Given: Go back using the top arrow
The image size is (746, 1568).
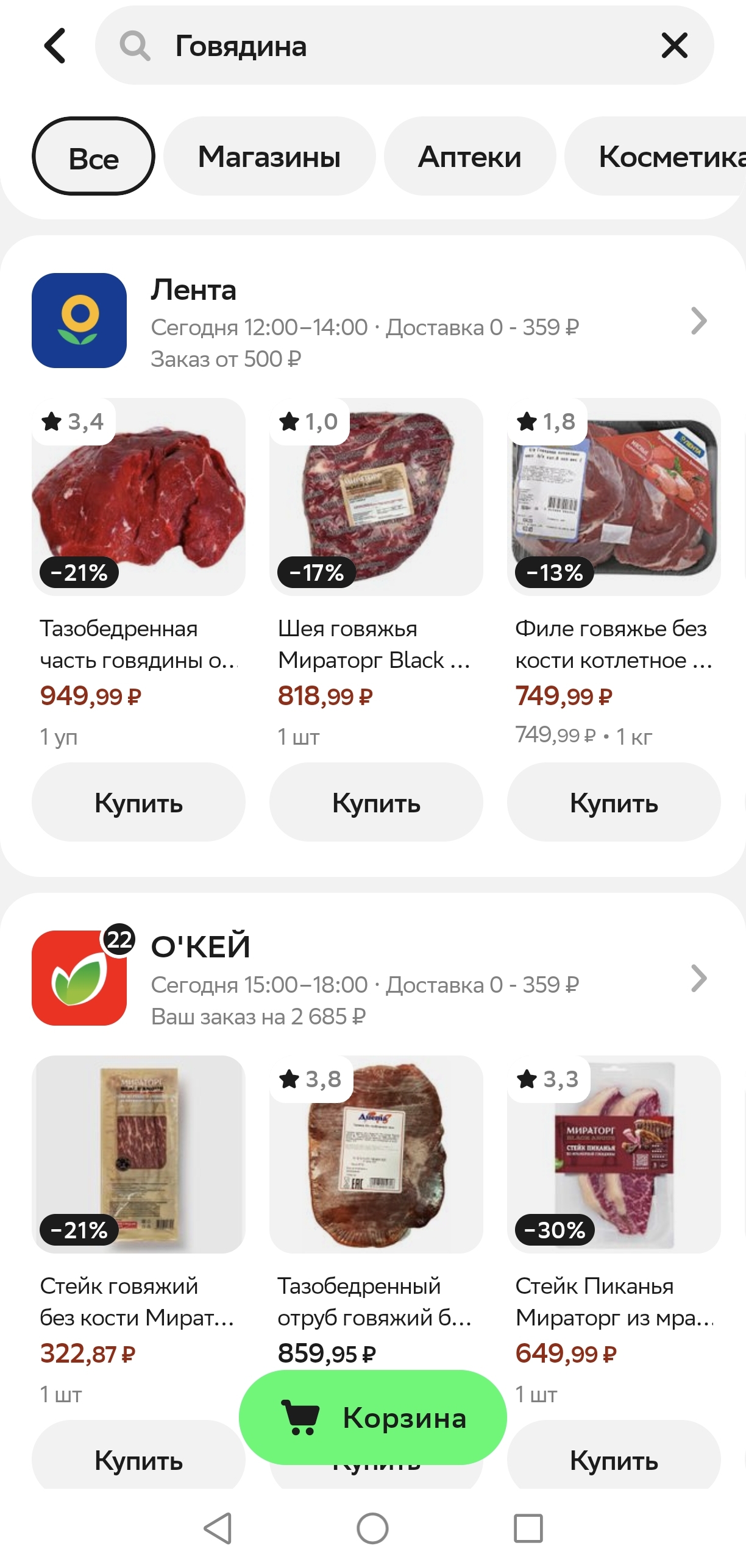Looking at the screenshot, I should [x=55, y=46].
